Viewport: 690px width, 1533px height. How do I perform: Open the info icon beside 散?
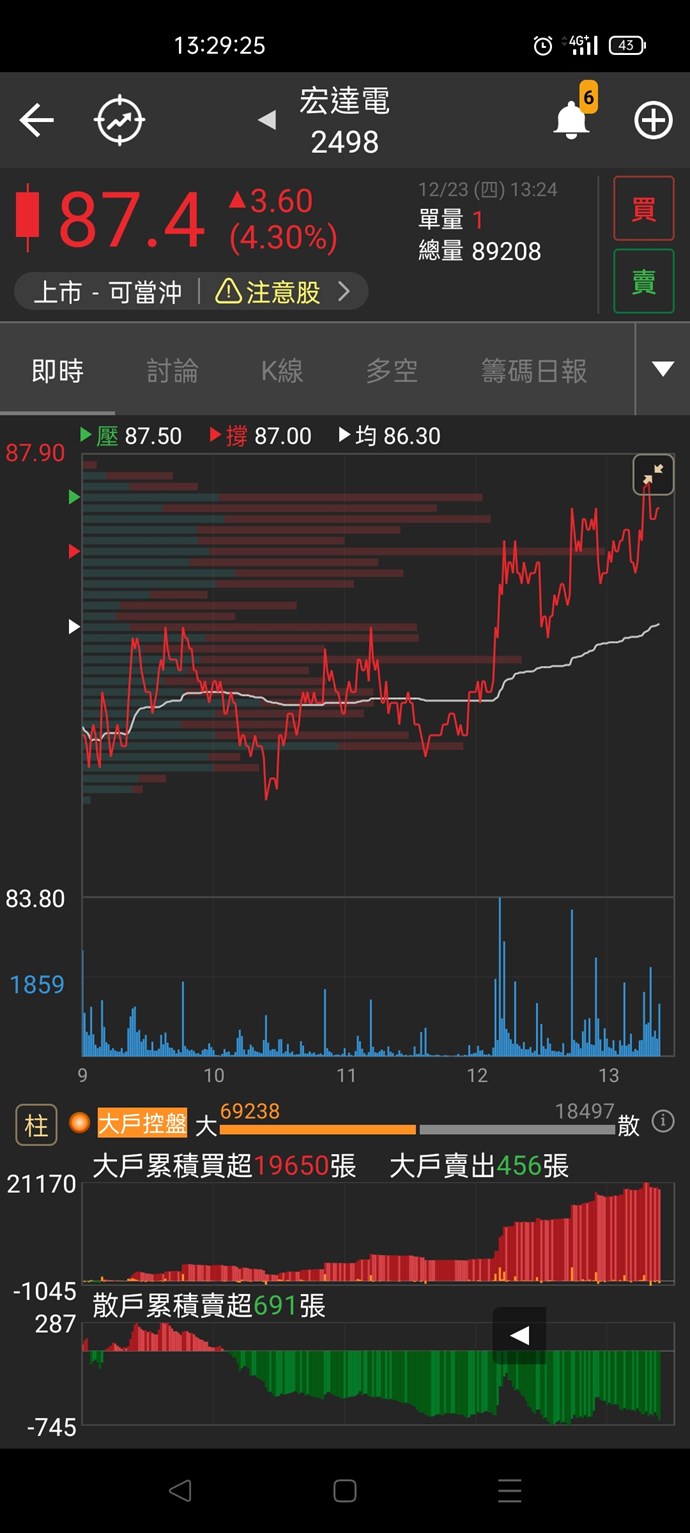coord(663,1122)
